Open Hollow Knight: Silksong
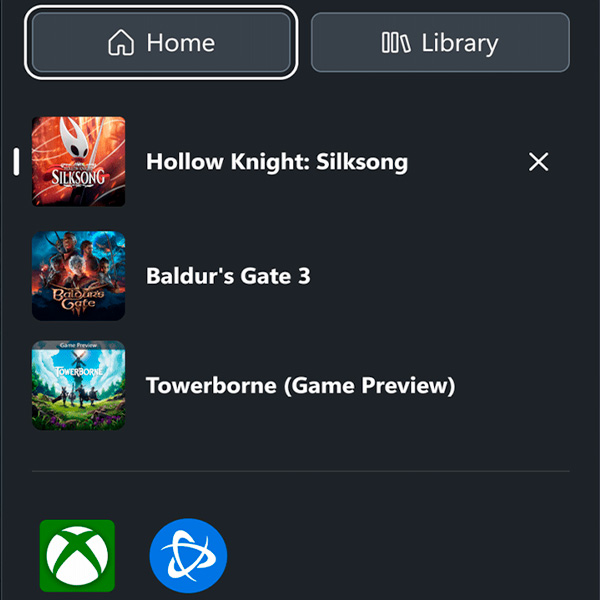 276,162
